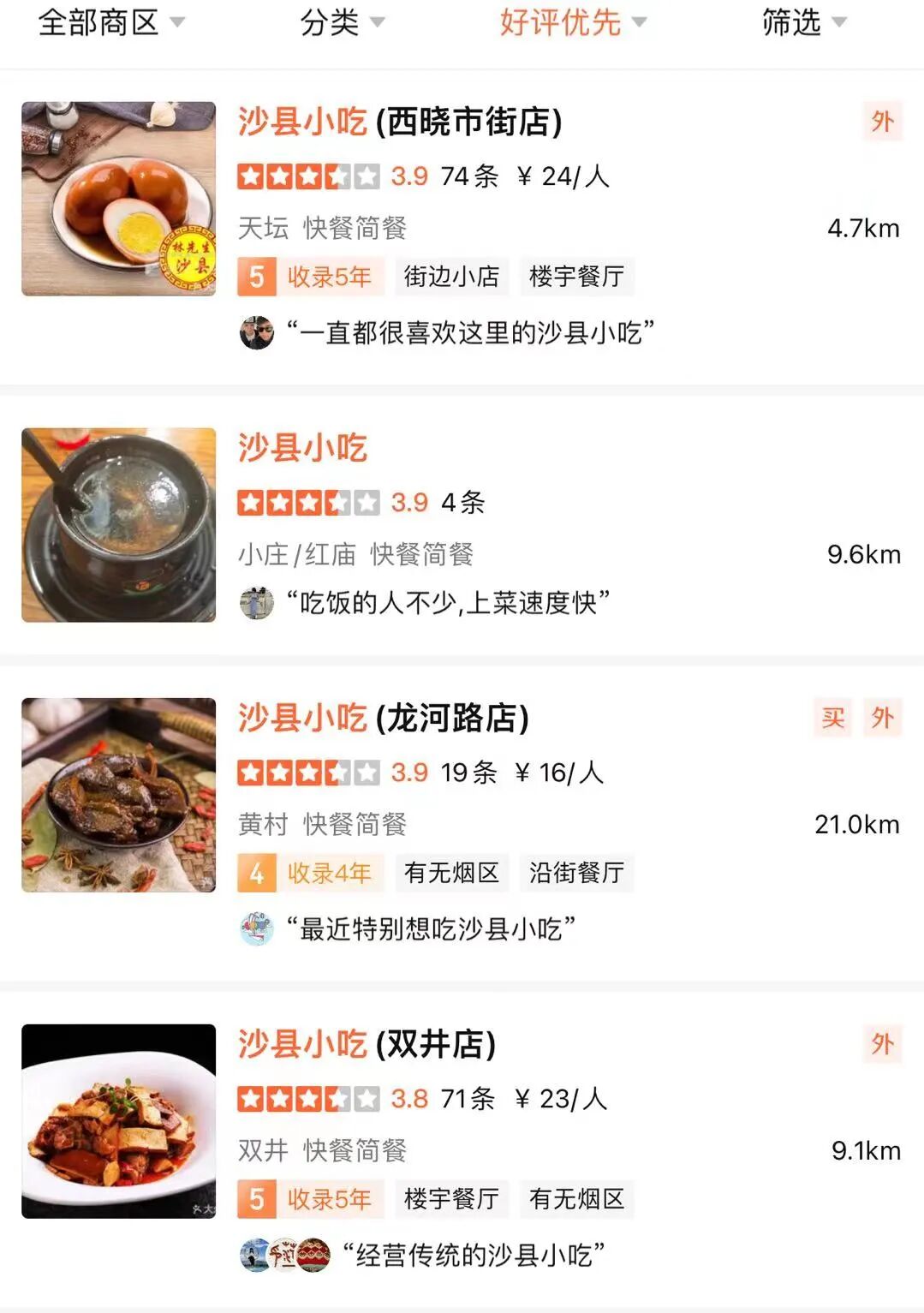Change the 好评优先 sort order
Screen dimensions: 924x1313
[x=573, y=22]
